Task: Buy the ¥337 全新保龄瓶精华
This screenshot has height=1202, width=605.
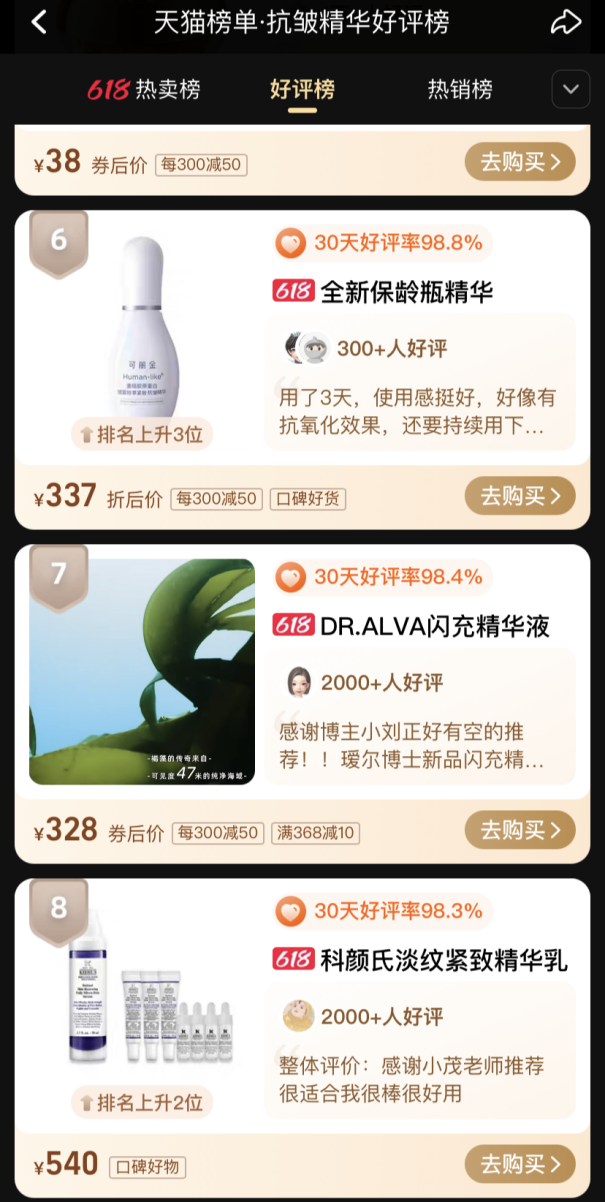Action: pyautogui.click(x=520, y=495)
